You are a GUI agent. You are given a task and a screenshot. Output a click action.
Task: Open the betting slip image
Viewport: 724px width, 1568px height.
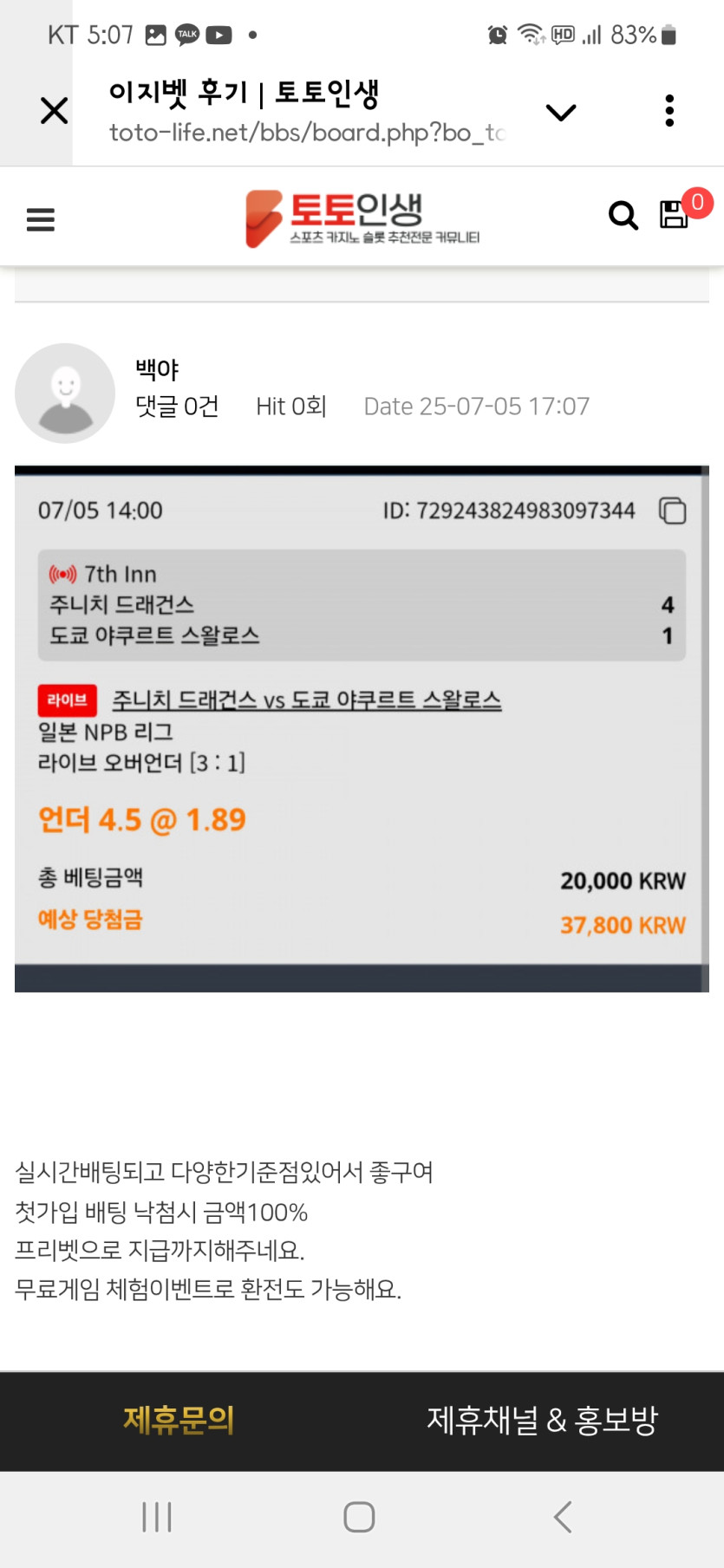[x=362, y=728]
